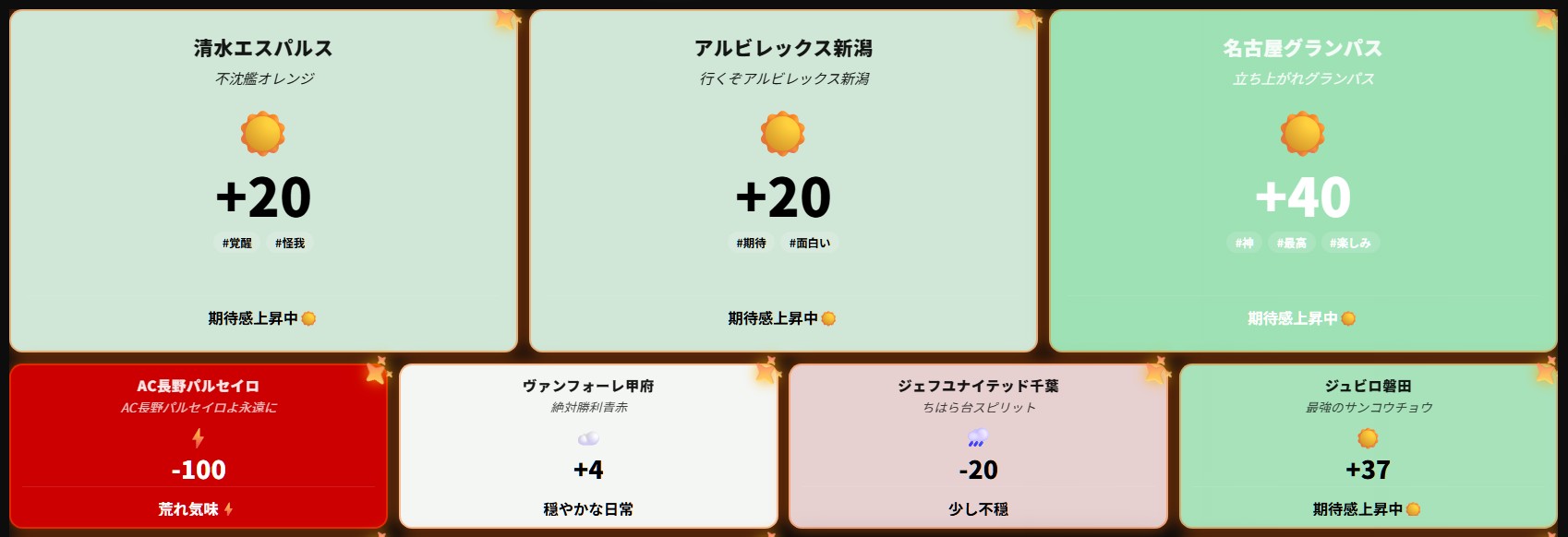Open the 清水エスパルス card
The image size is (1568, 537).
(x=263, y=181)
